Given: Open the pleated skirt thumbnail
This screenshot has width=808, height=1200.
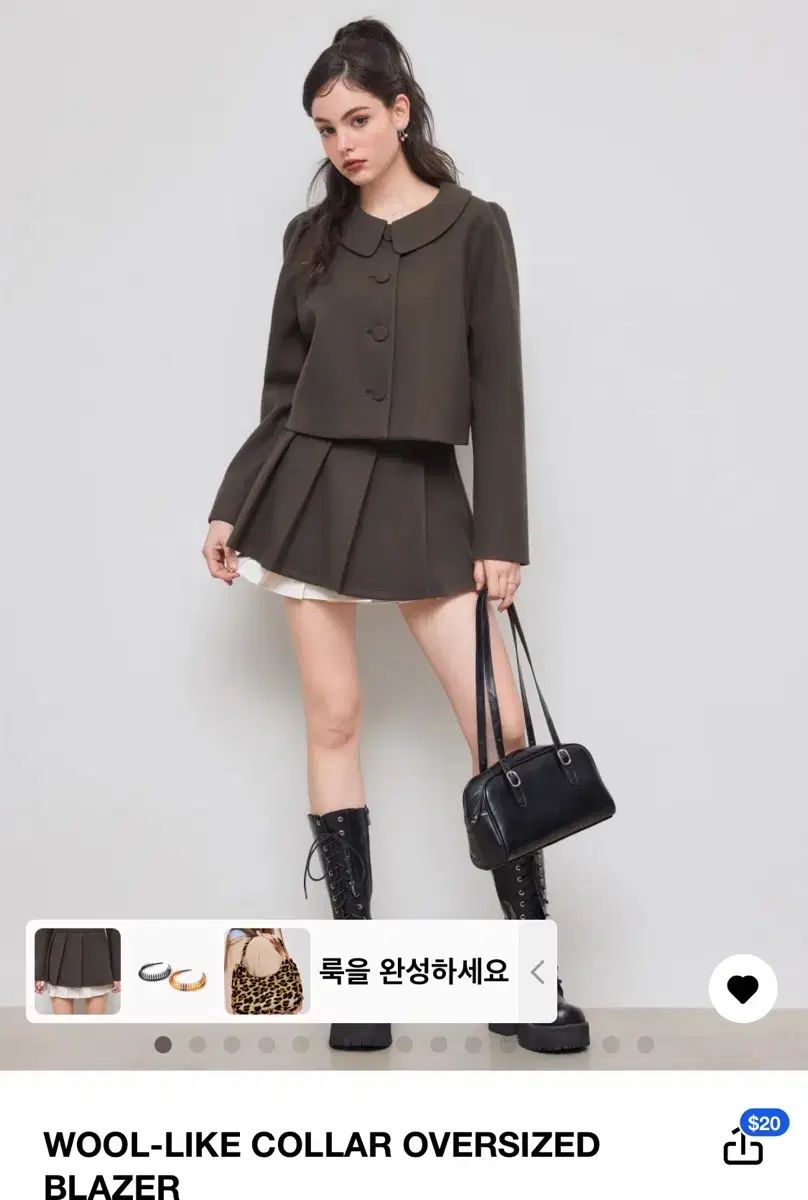Looking at the screenshot, I should point(78,971).
